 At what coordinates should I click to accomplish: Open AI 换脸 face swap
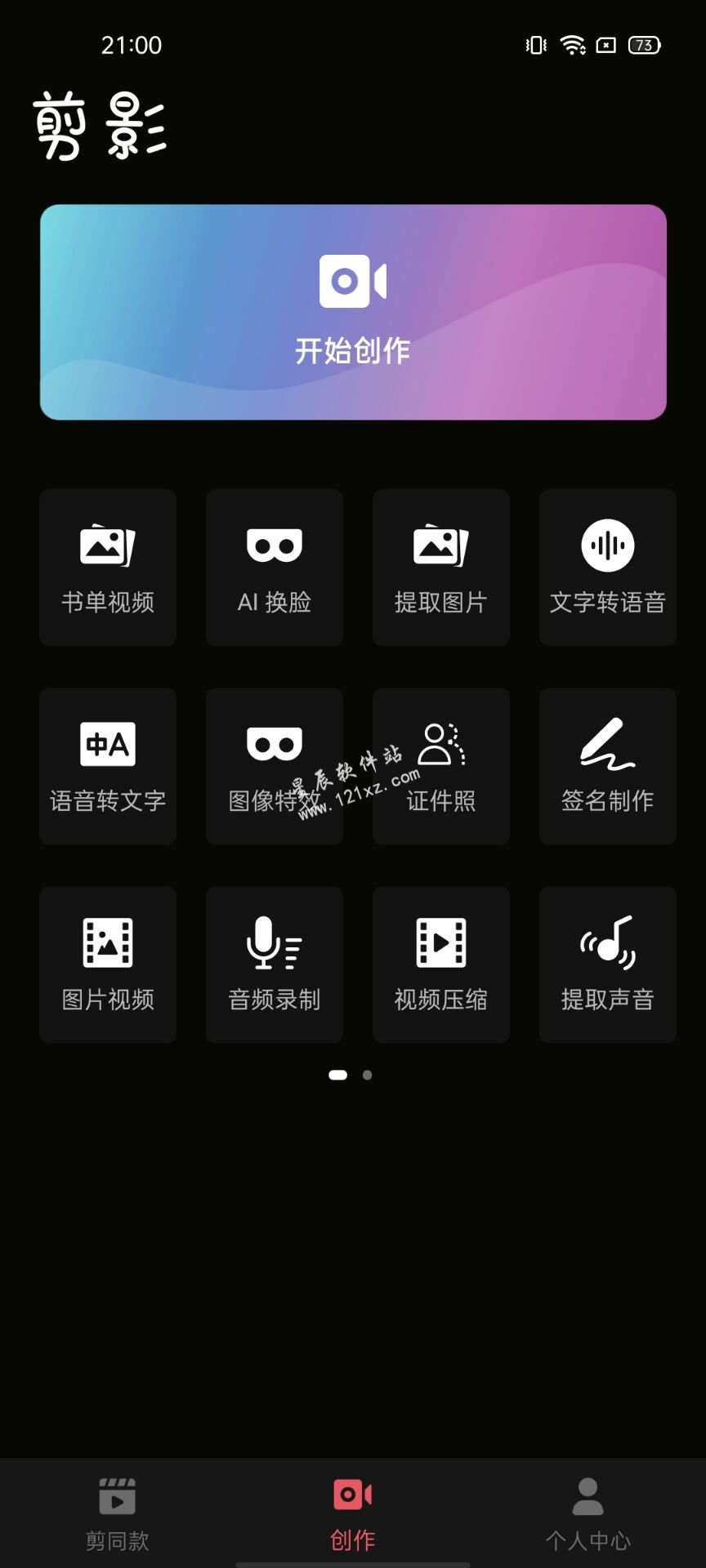[x=275, y=568]
